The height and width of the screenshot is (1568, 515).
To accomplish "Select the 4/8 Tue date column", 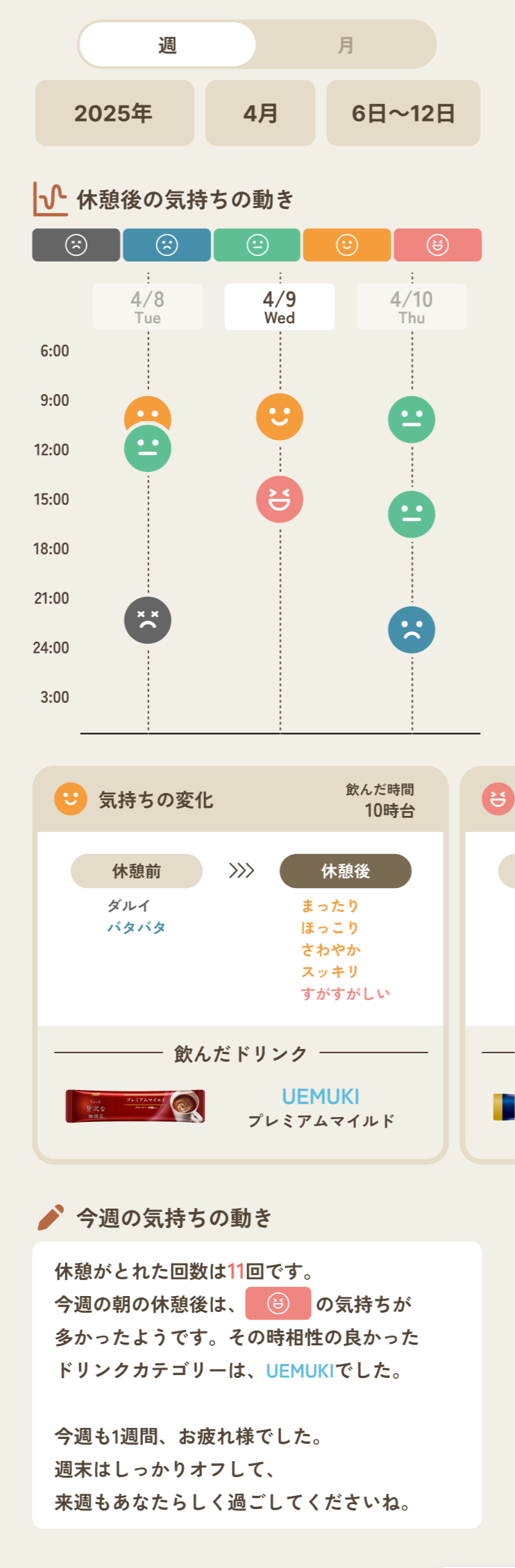I will [148, 307].
